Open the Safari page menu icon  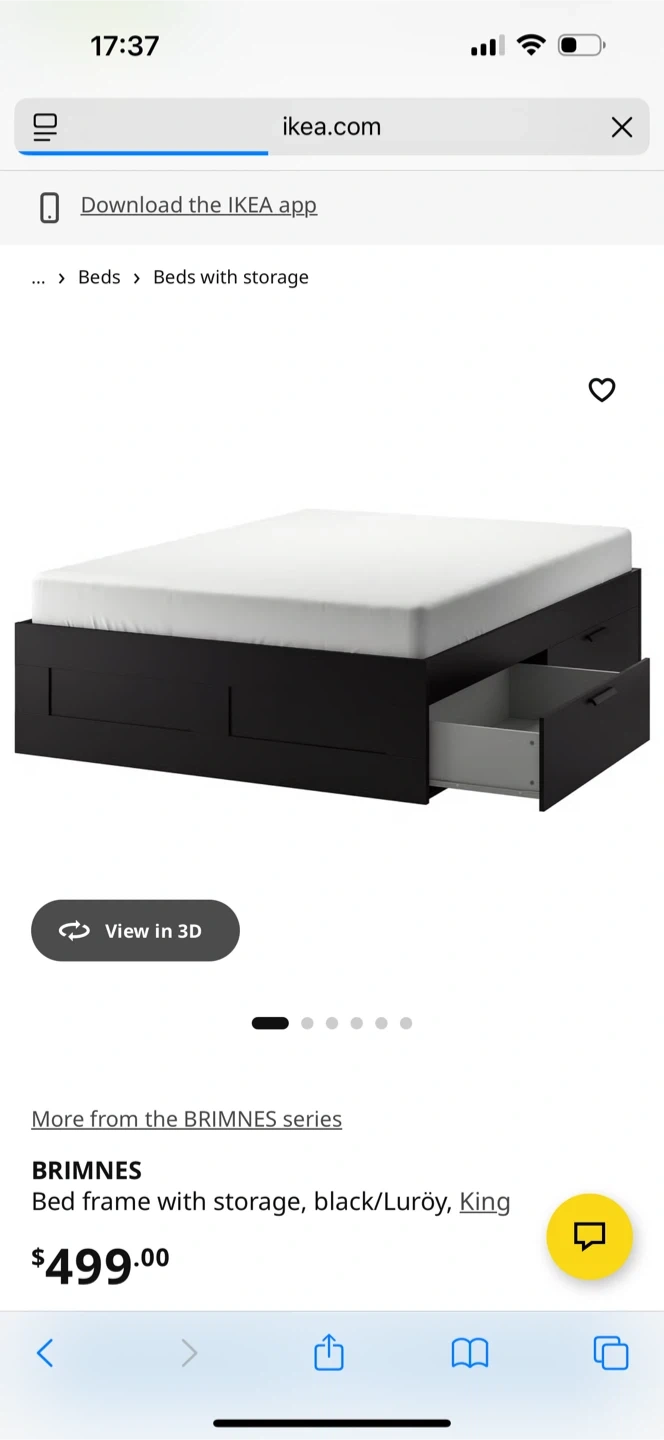[x=45, y=127]
